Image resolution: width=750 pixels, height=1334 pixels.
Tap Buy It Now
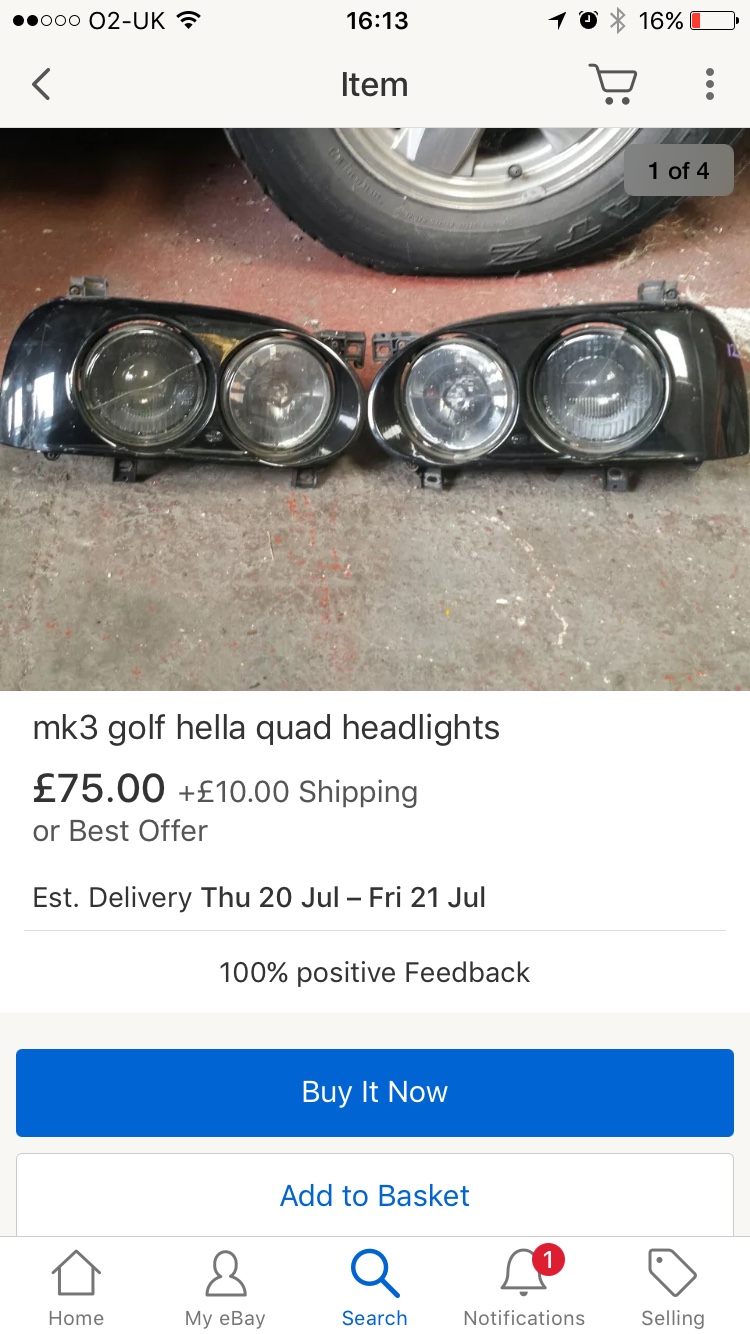tap(375, 1092)
